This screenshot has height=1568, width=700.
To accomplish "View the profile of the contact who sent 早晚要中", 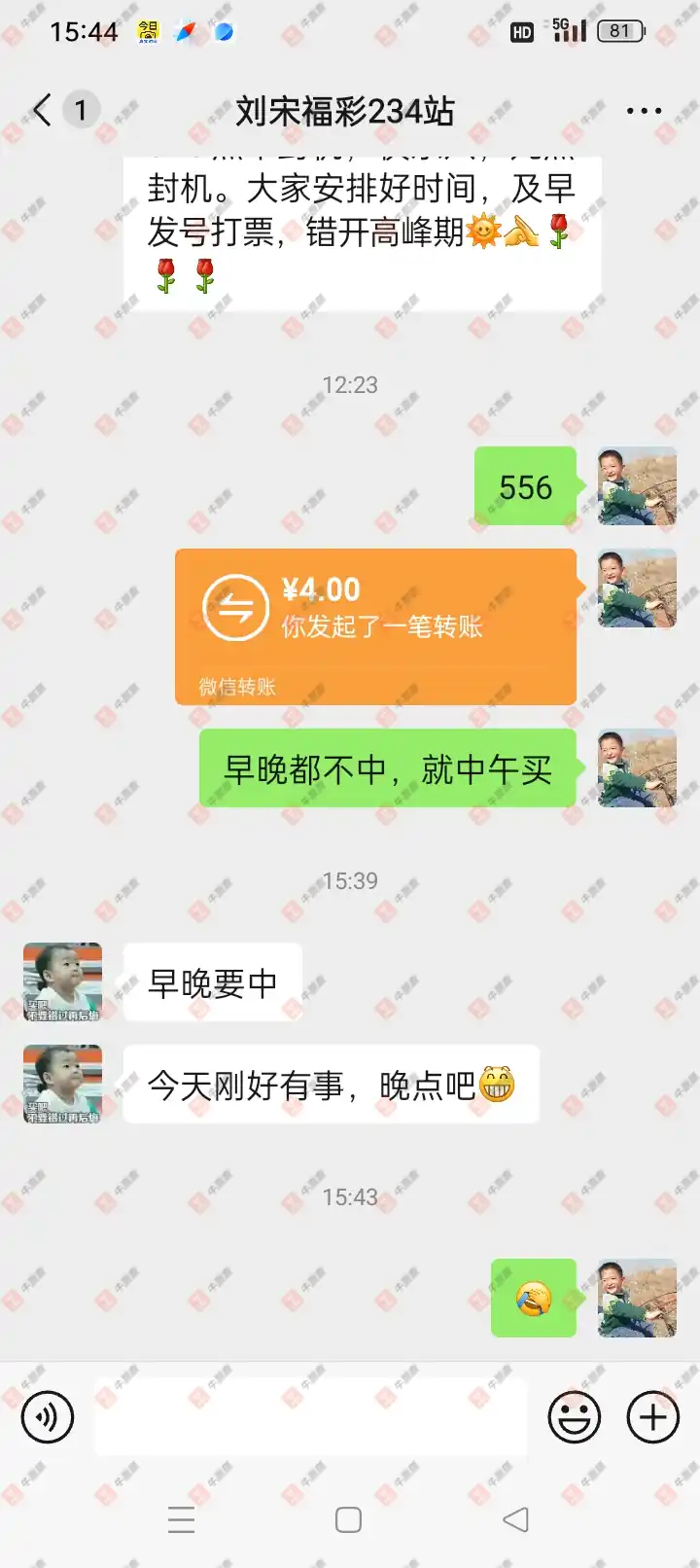I will pyautogui.click(x=63, y=981).
